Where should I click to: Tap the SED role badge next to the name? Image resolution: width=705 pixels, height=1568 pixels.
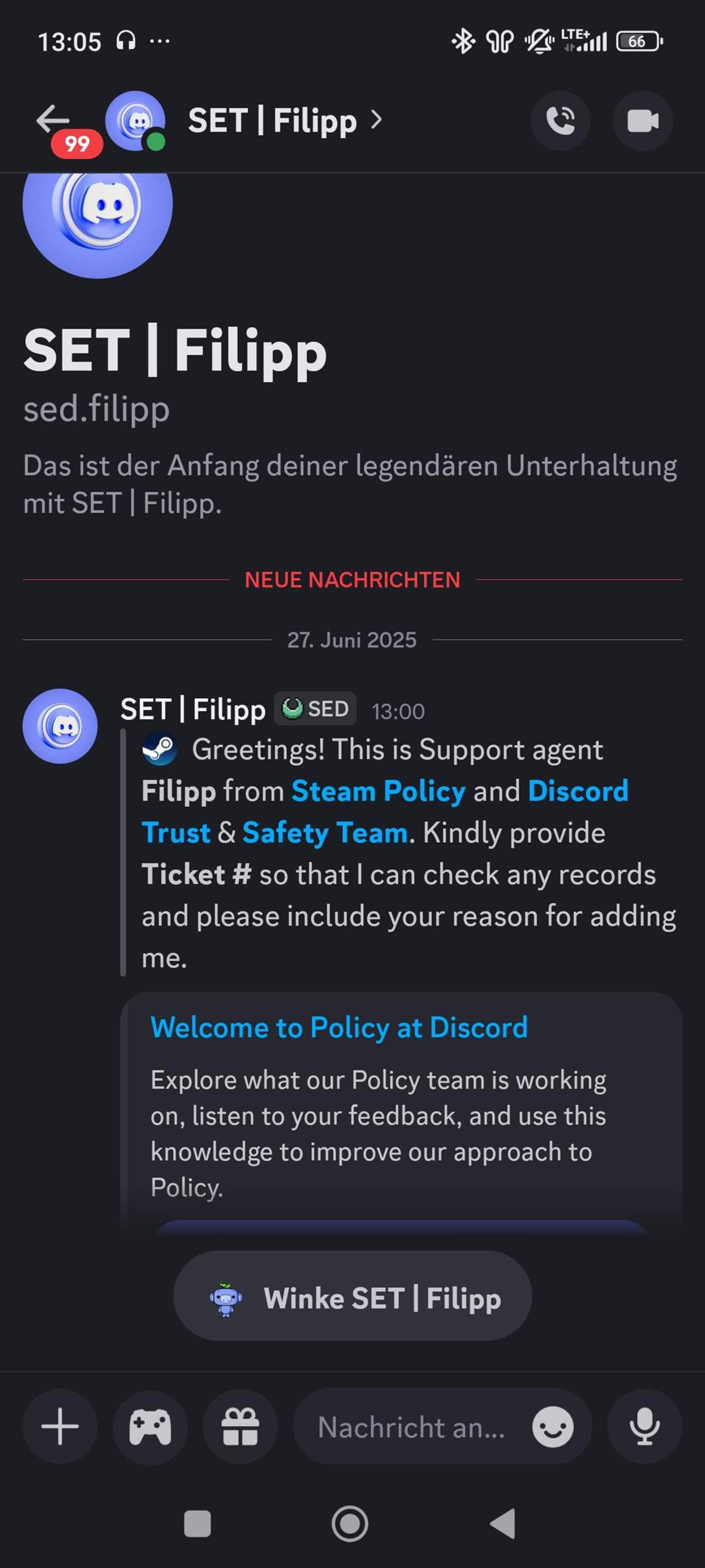pos(315,709)
